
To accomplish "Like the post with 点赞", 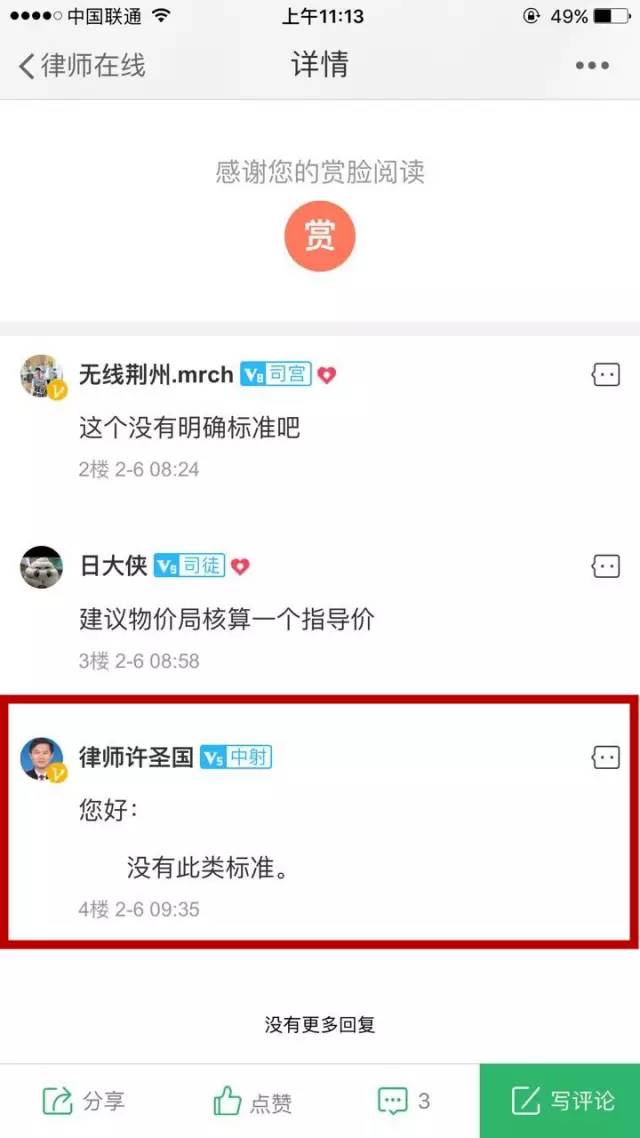I will (253, 1101).
